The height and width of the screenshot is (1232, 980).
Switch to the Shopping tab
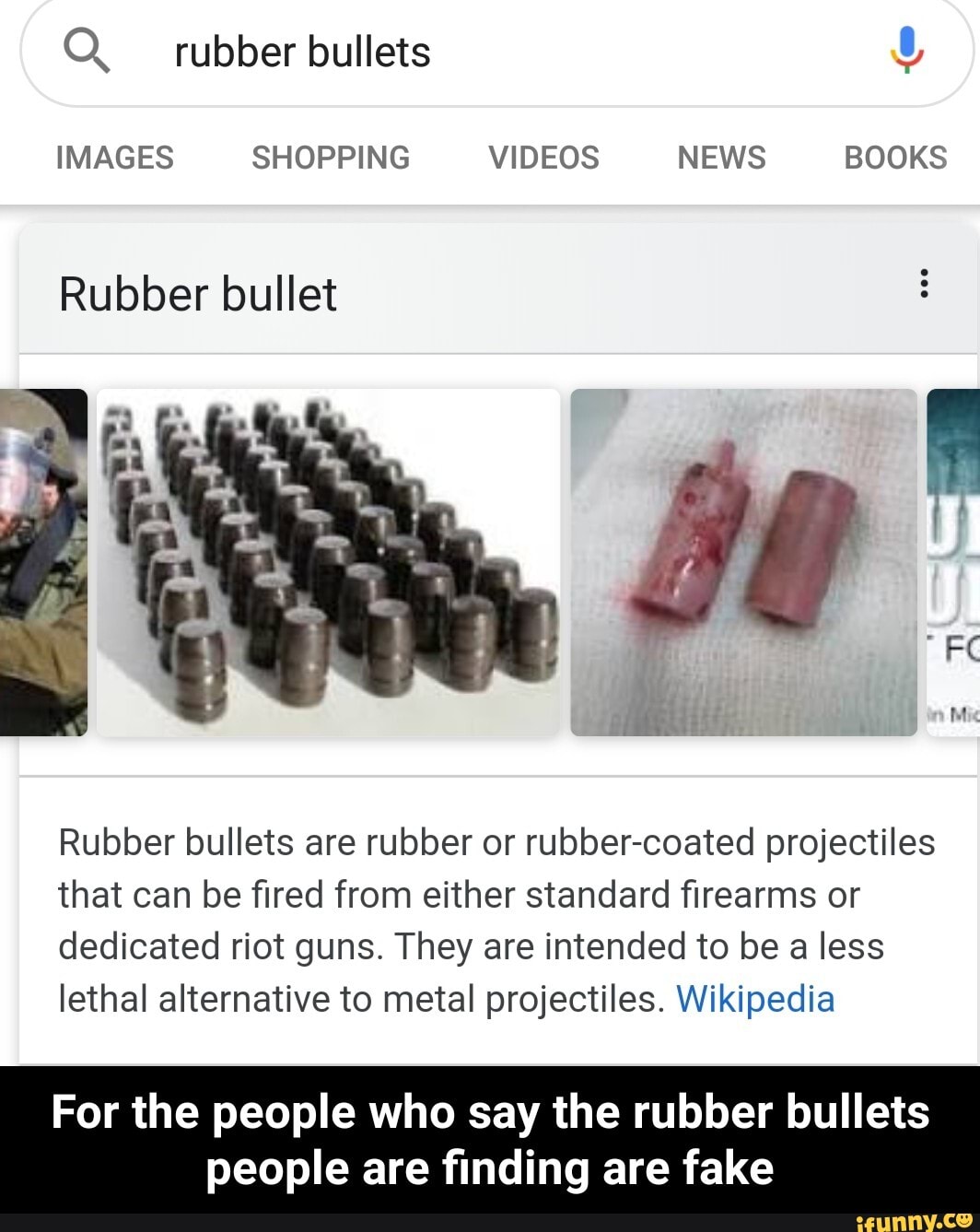coord(331,158)
